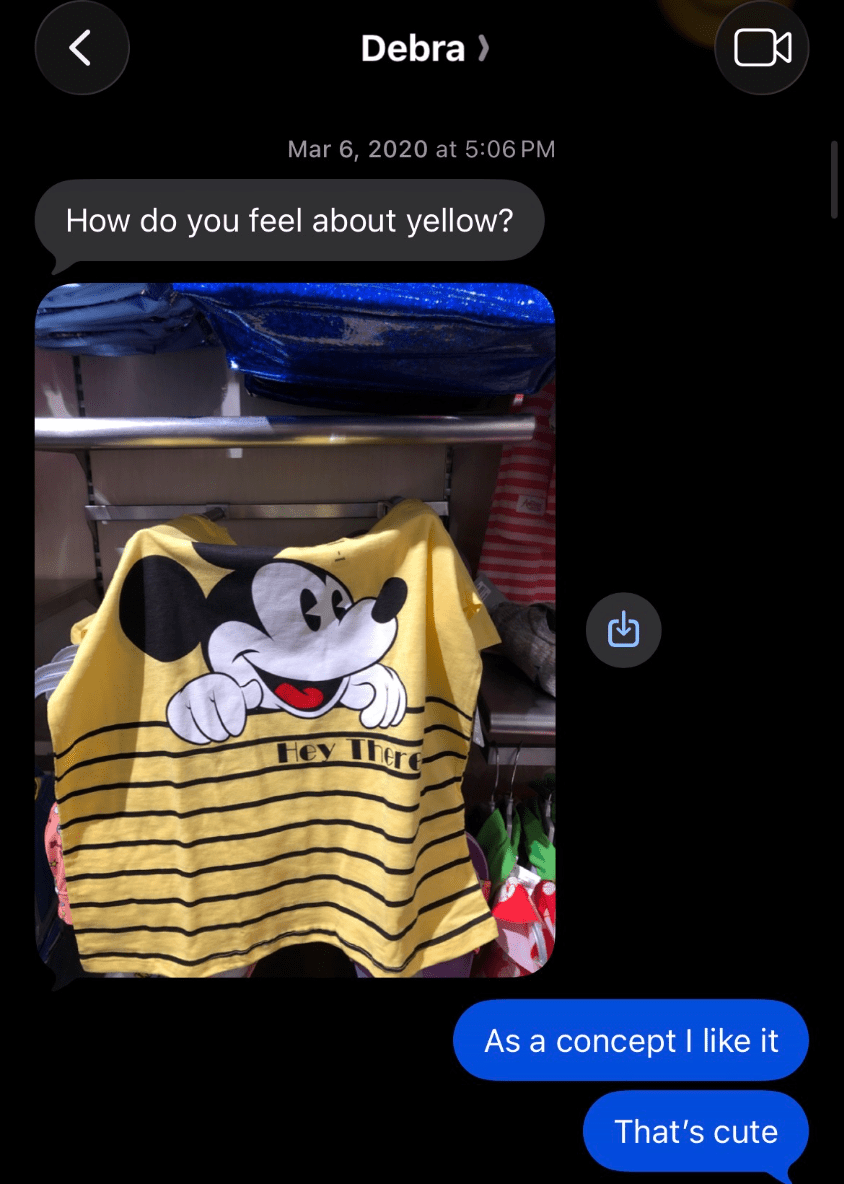This screenshot has height=1184, width=844.
Task: Open Debra's contact details
Action: 424,48
